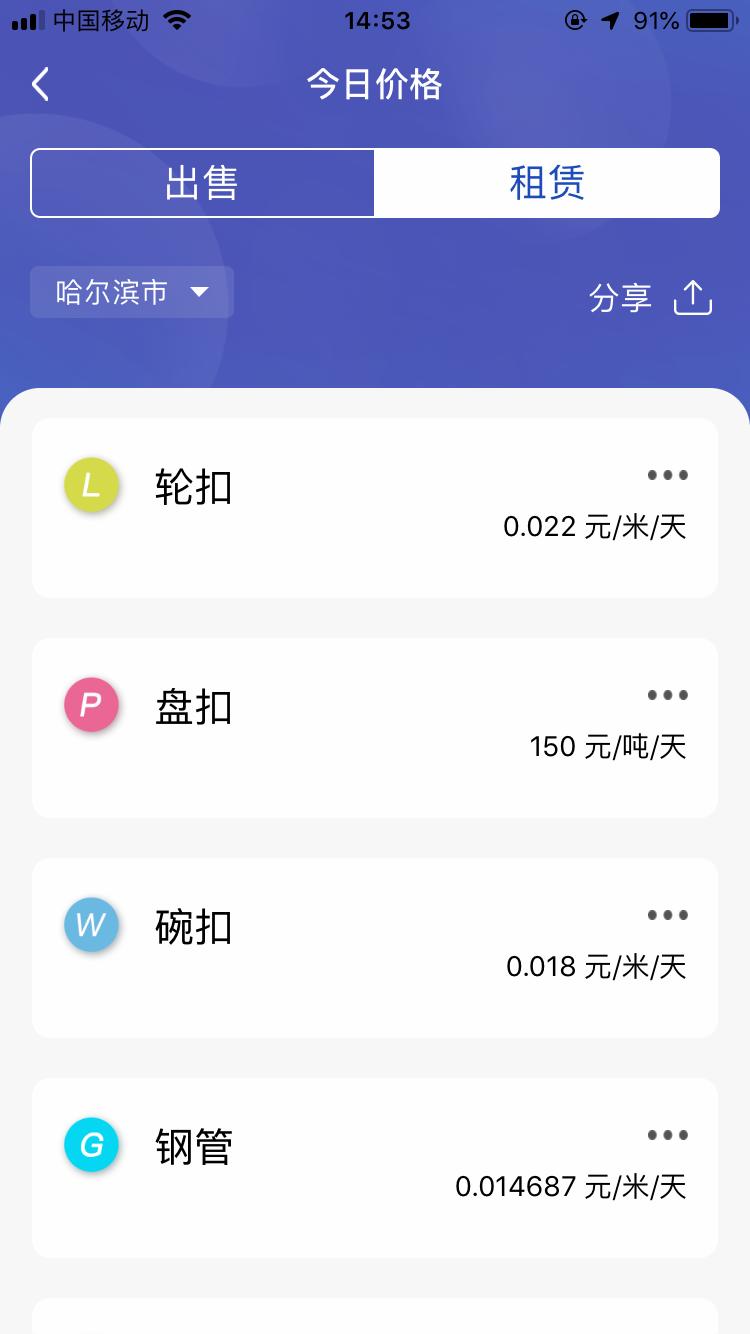The height and width of the screenshot is (1334, 750).
Task: Tap the back arrow to return
Action: (40, 84)
